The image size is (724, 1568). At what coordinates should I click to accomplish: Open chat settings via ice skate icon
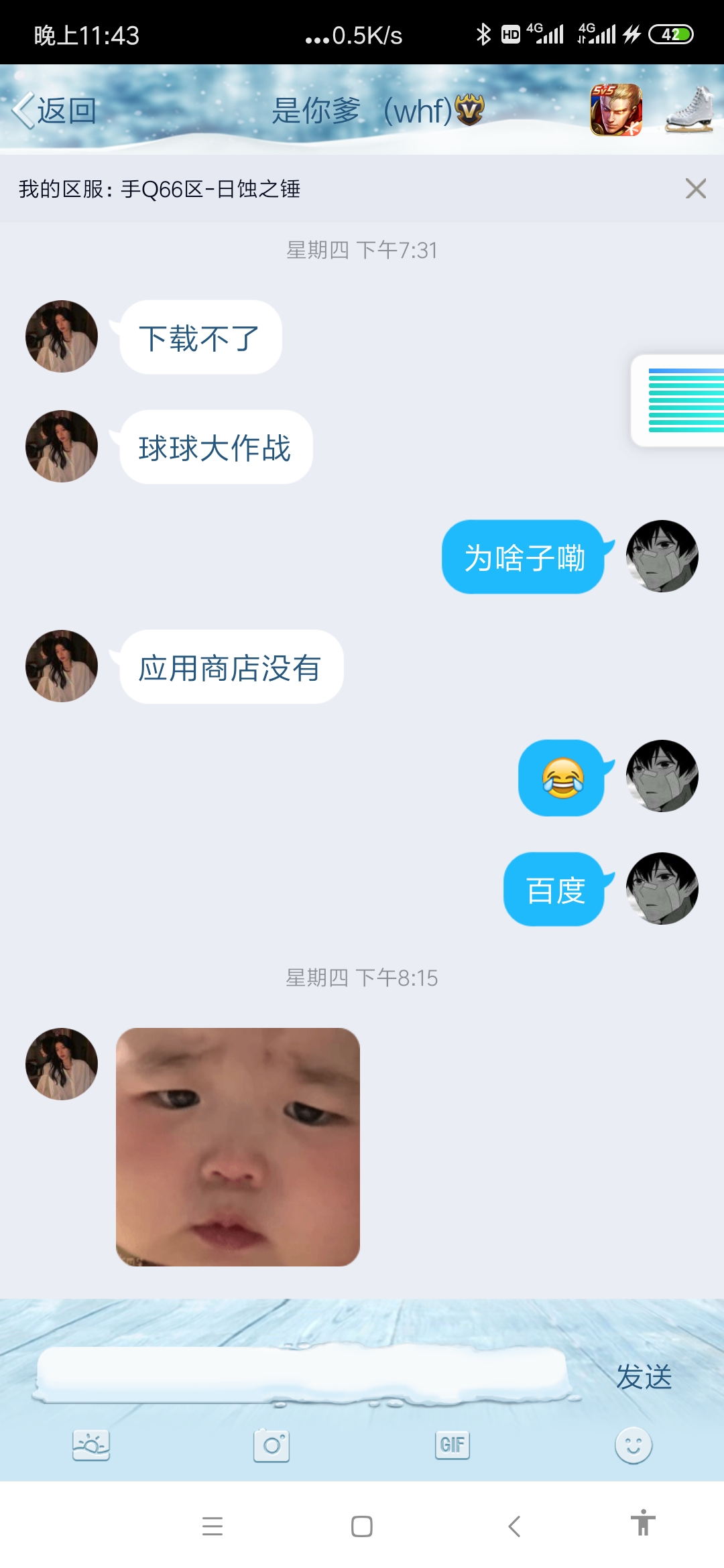689,110
